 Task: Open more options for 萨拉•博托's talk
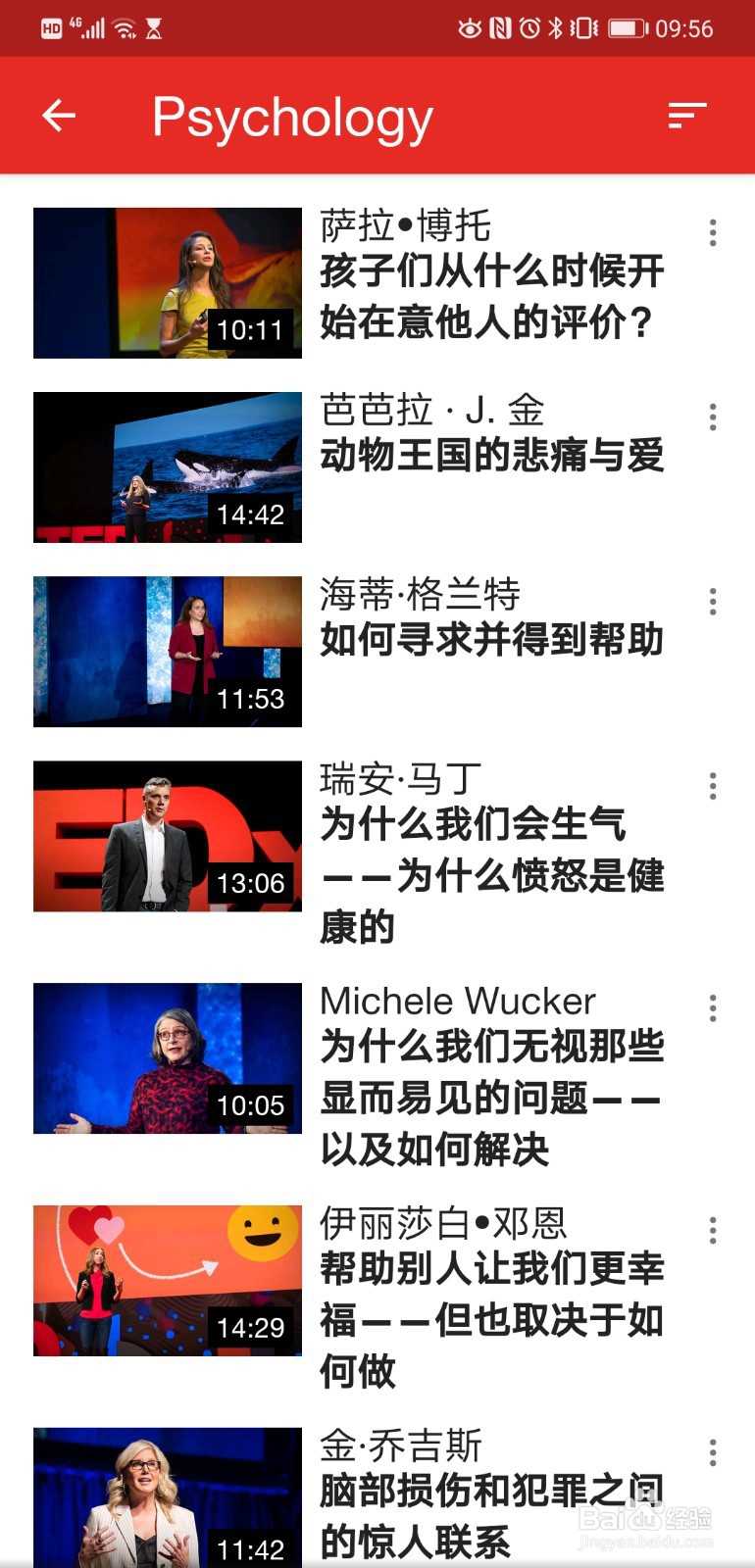tap(713, 233)
